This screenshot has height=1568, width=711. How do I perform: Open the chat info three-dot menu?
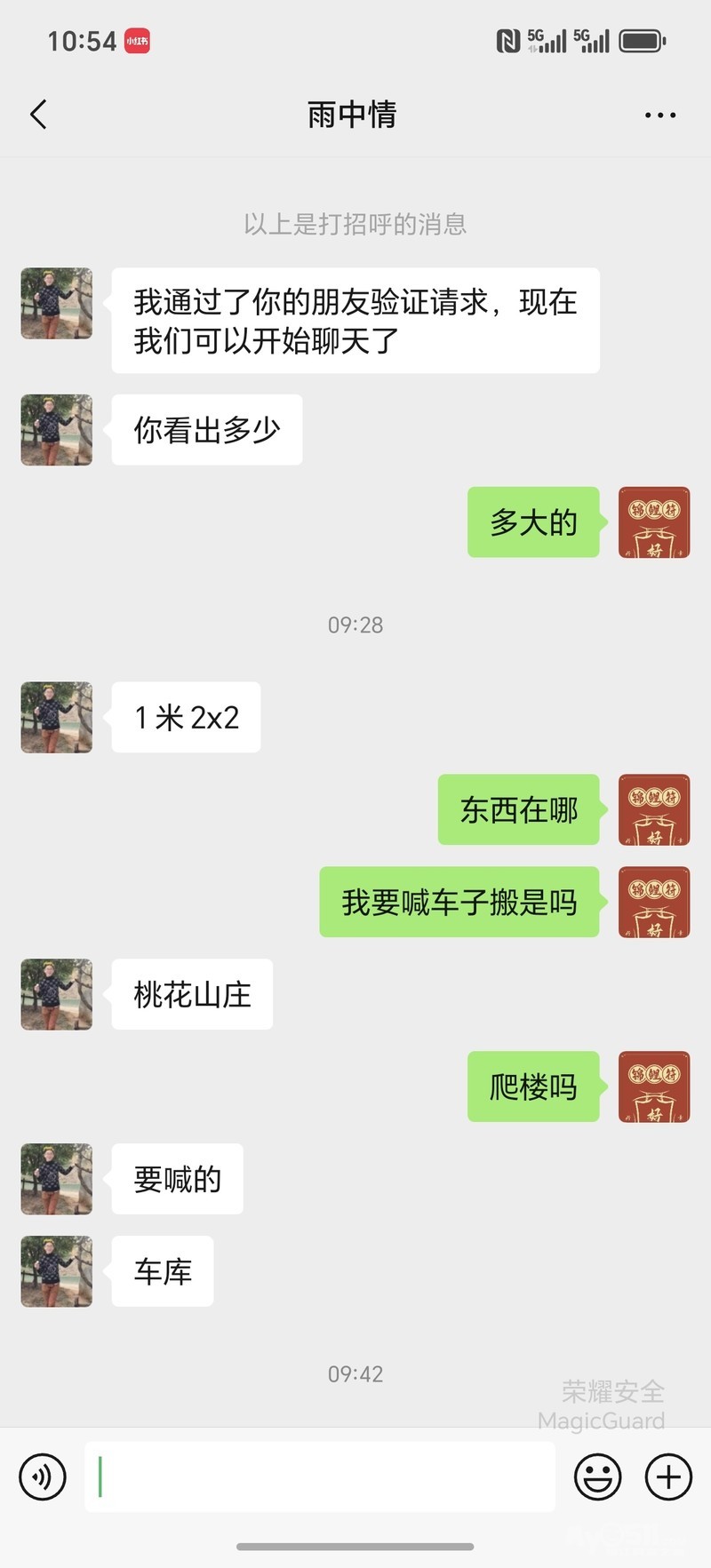click(x=659, y=115)
